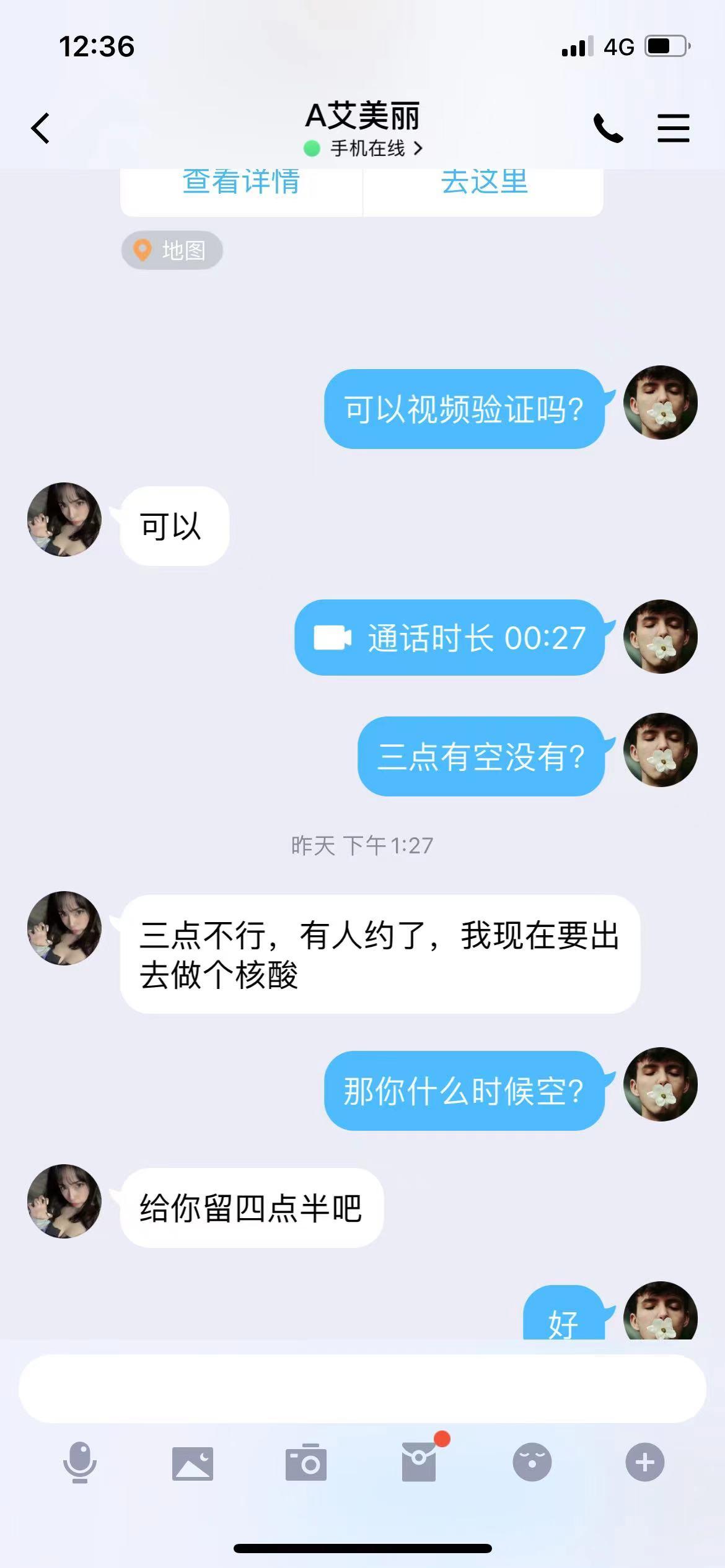The image size is (725, 1568).
Task: Focus the message input field
Action: click(362, 1388)
